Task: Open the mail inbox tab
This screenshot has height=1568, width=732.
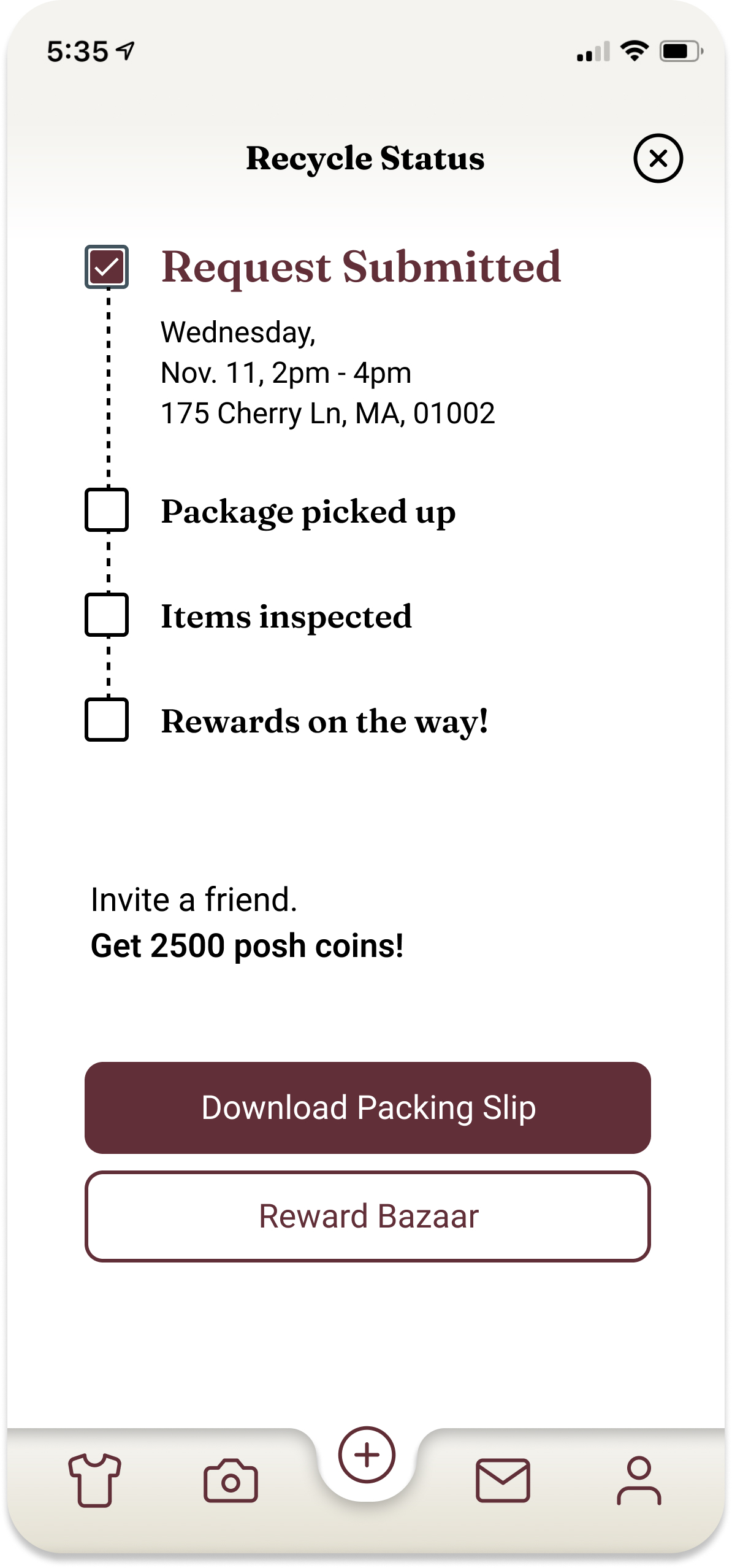Action: tap(503, 1480)
